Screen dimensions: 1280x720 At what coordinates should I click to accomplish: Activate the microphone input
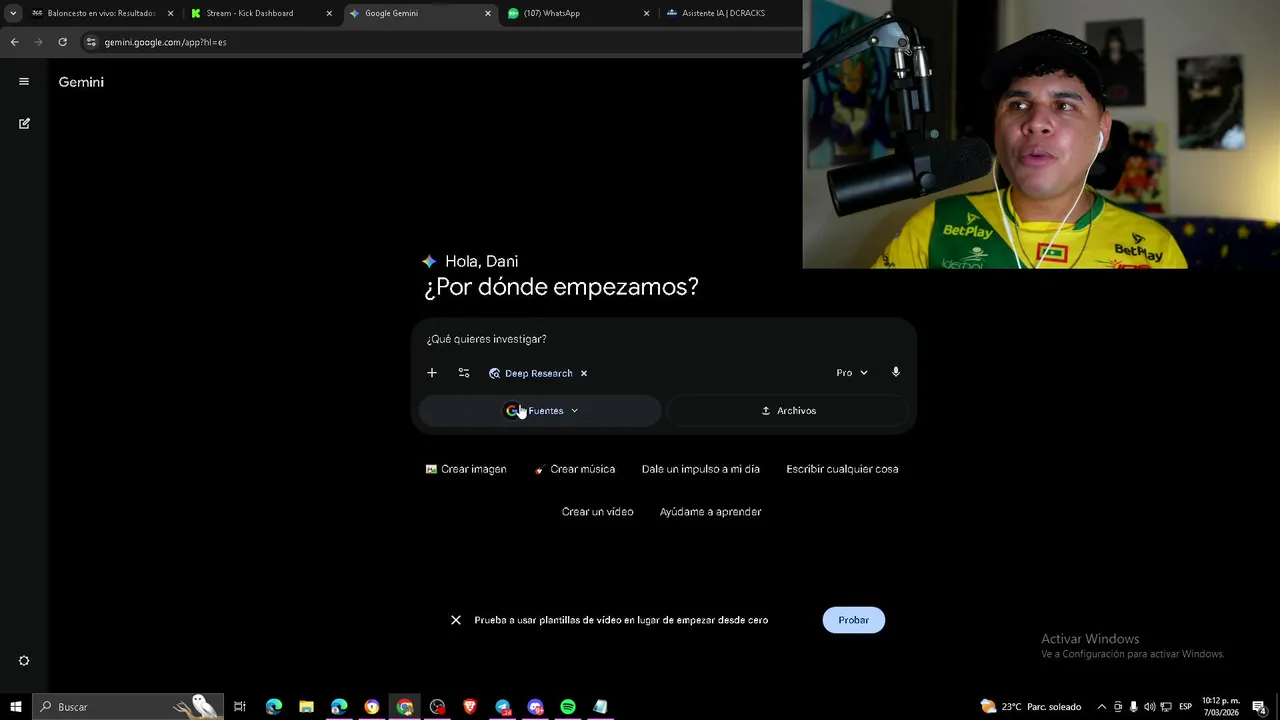coord(896,372)
